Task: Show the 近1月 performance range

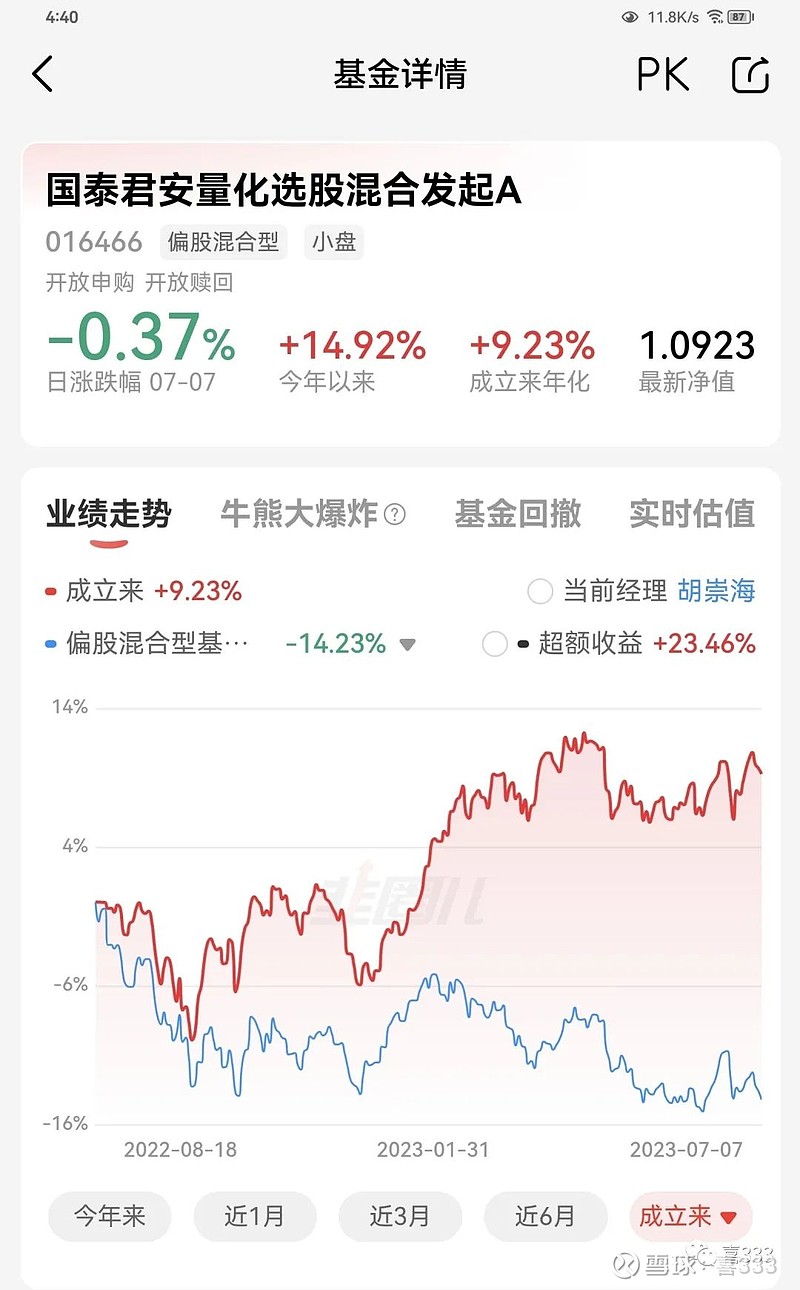Action: coord(255,1216)
